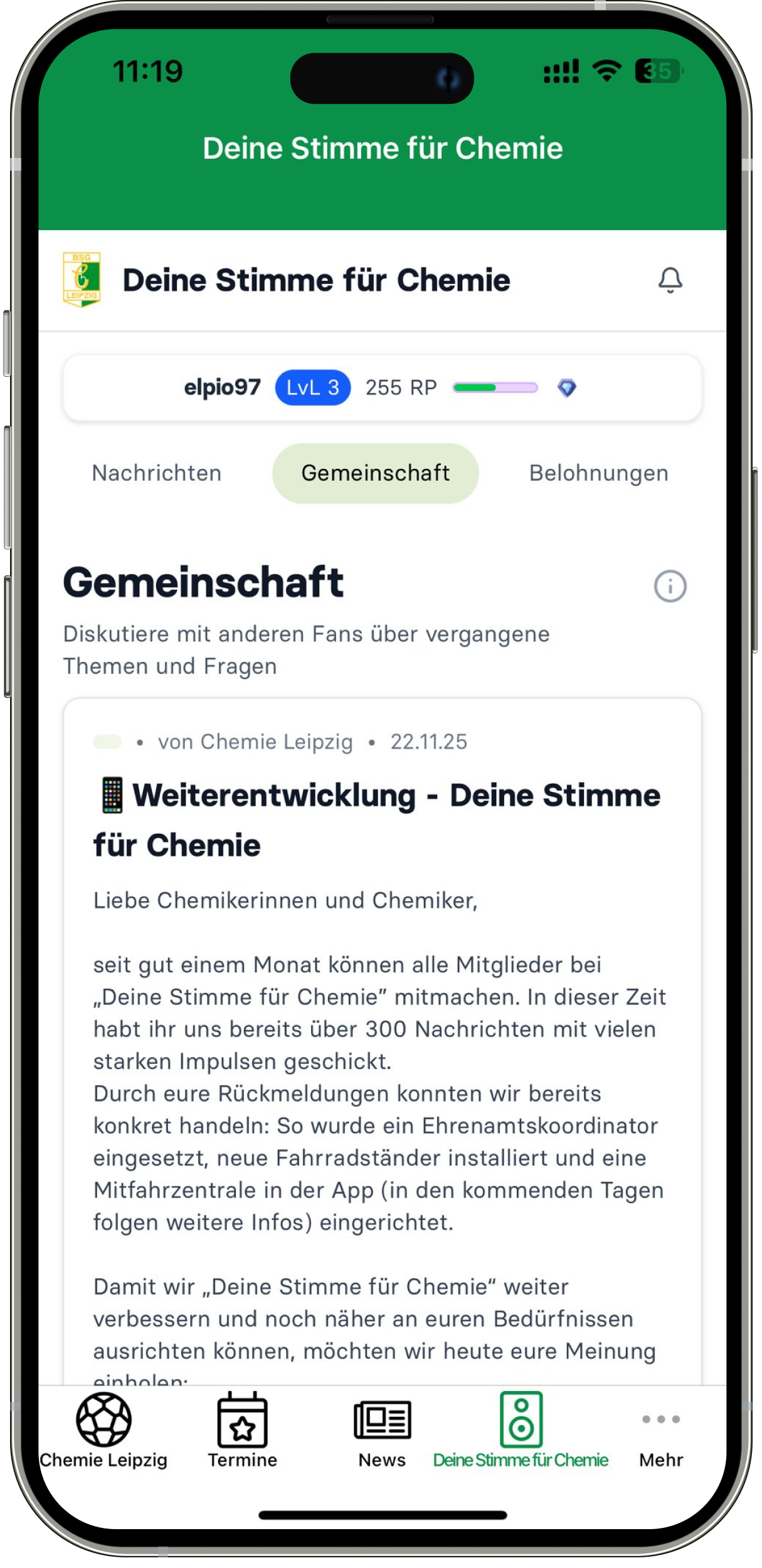762x1568 pixels.
Task: Open the notification bell
Action: (669, 280)
